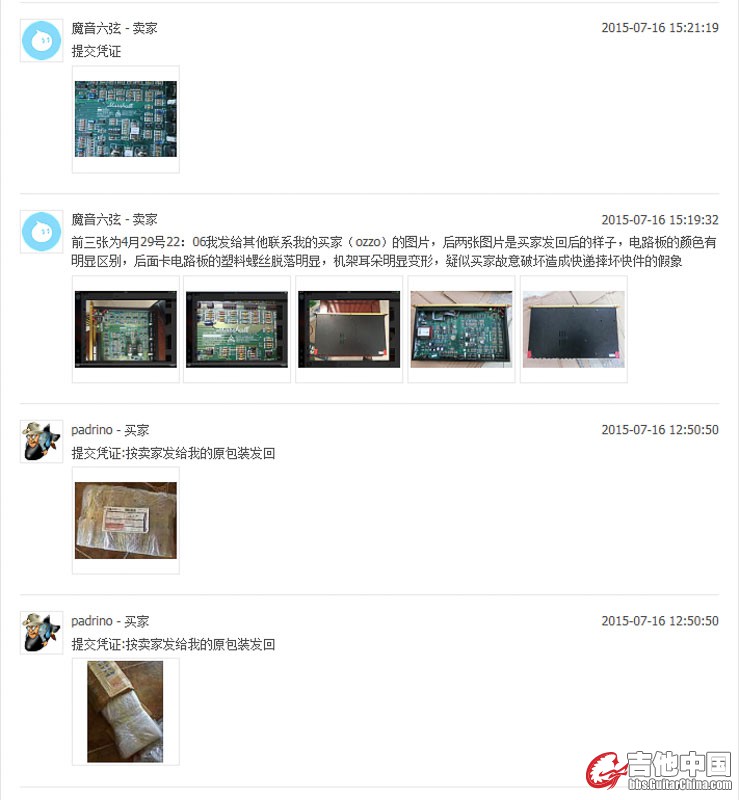Open padrino's upright photo of the wrapped package
Screen dimensions: 739x800
point(125,711)
